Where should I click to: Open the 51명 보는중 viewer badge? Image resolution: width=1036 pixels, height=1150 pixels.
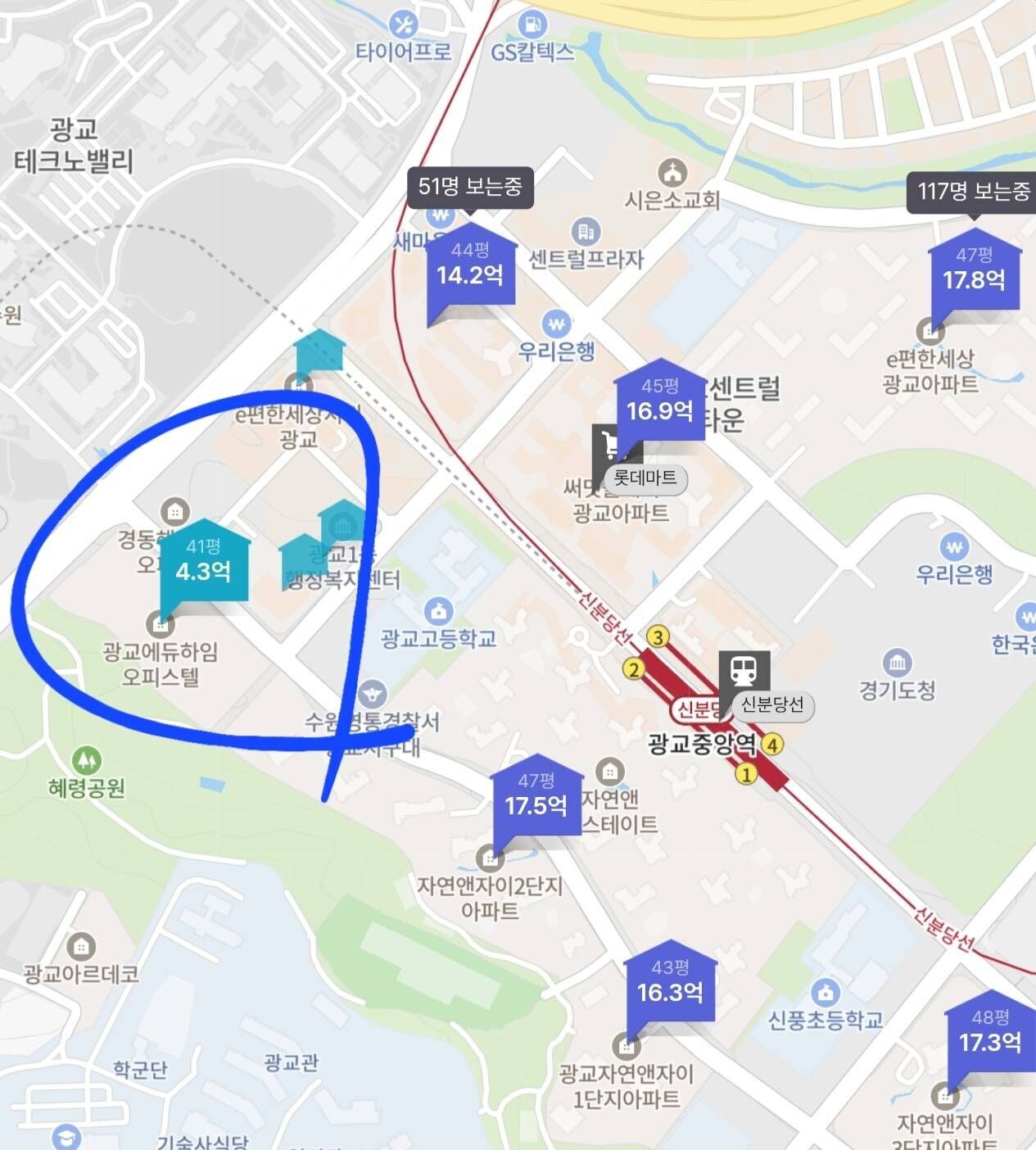[471, 187]
